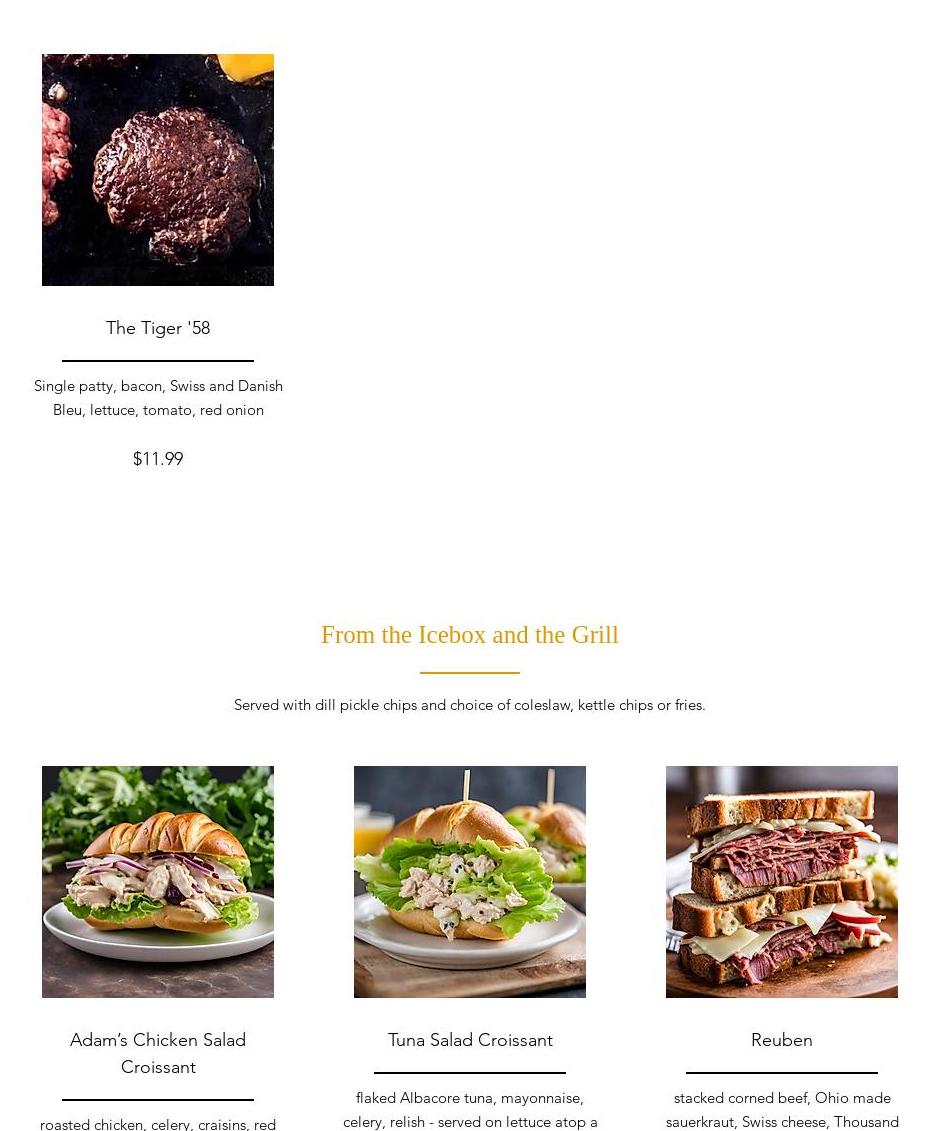View the Tuna Salad Croissant image
This screenshot has height=1131, width=945.
click(x=470, y=881)
